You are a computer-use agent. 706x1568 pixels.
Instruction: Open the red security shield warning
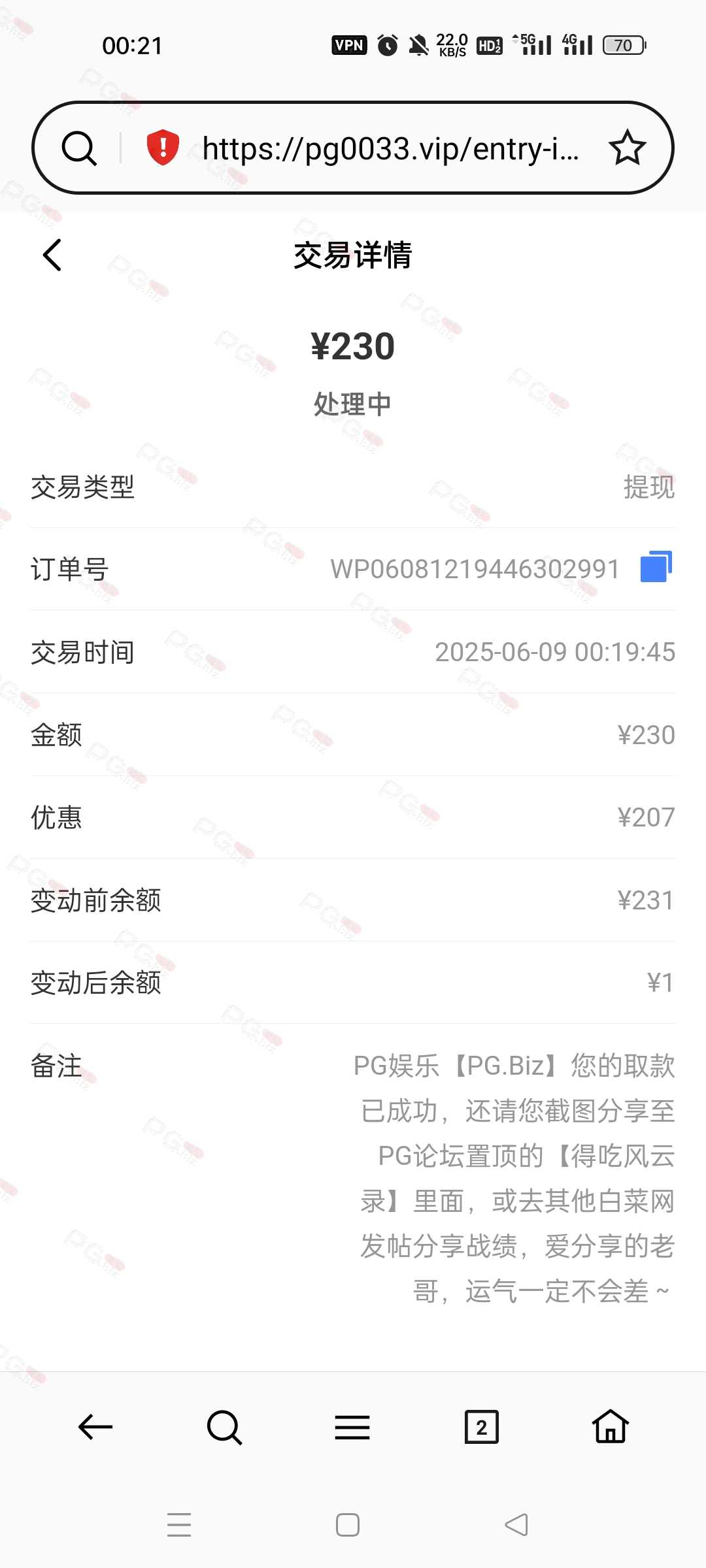(163, 147)
